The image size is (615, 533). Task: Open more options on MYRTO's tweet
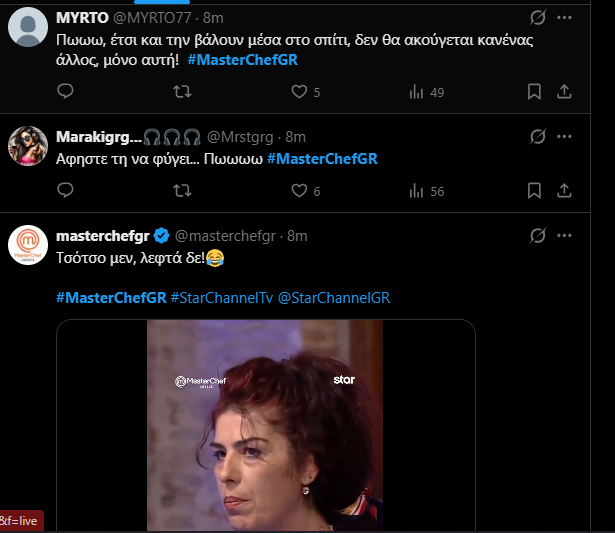(x=565, y=17)
